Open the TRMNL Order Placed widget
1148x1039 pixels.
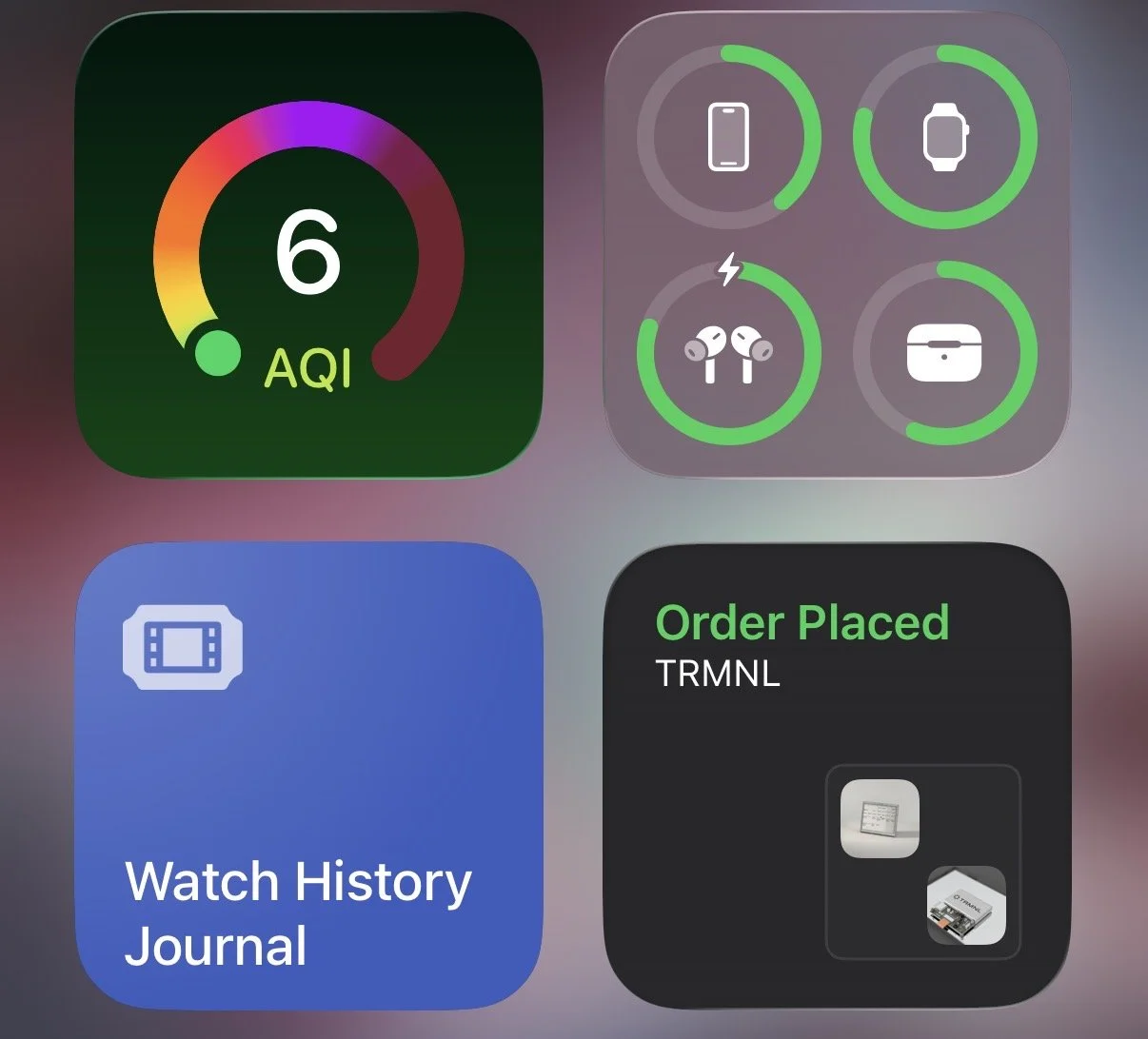click(x=837, y=775)
